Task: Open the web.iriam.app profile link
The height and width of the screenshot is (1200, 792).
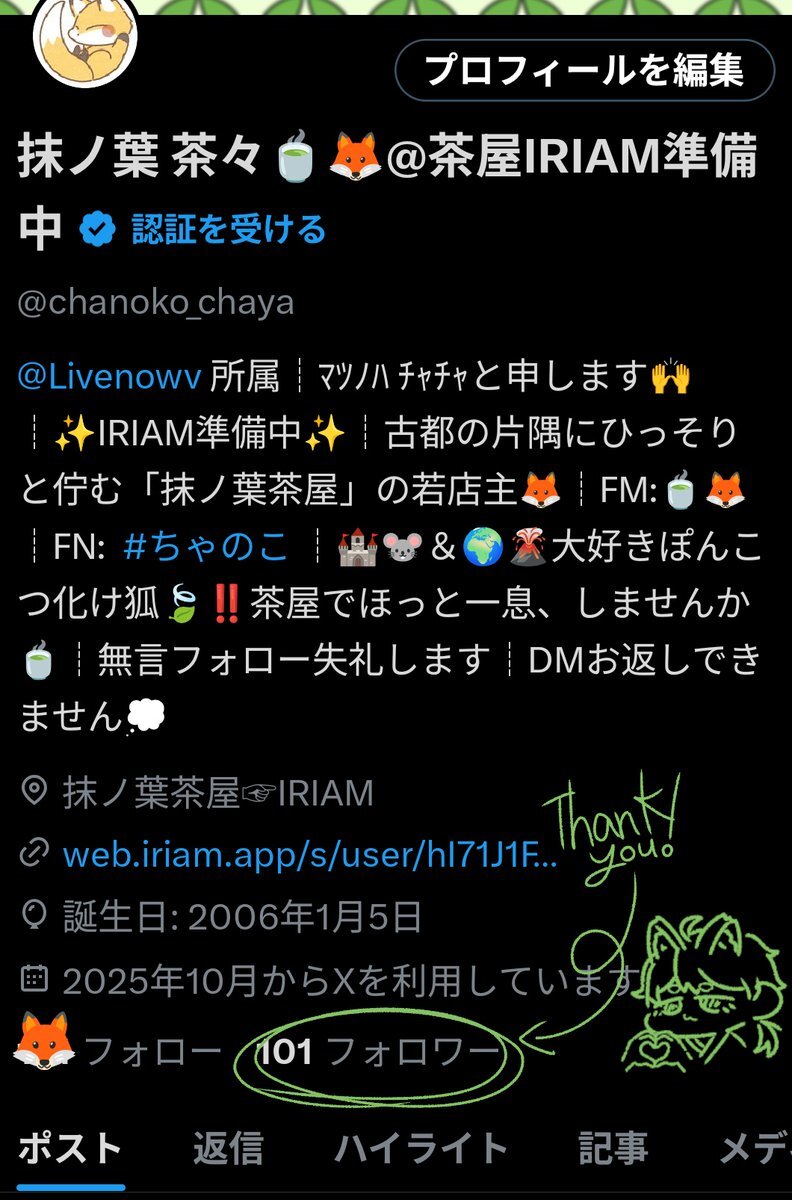Action: click(310, 854)
